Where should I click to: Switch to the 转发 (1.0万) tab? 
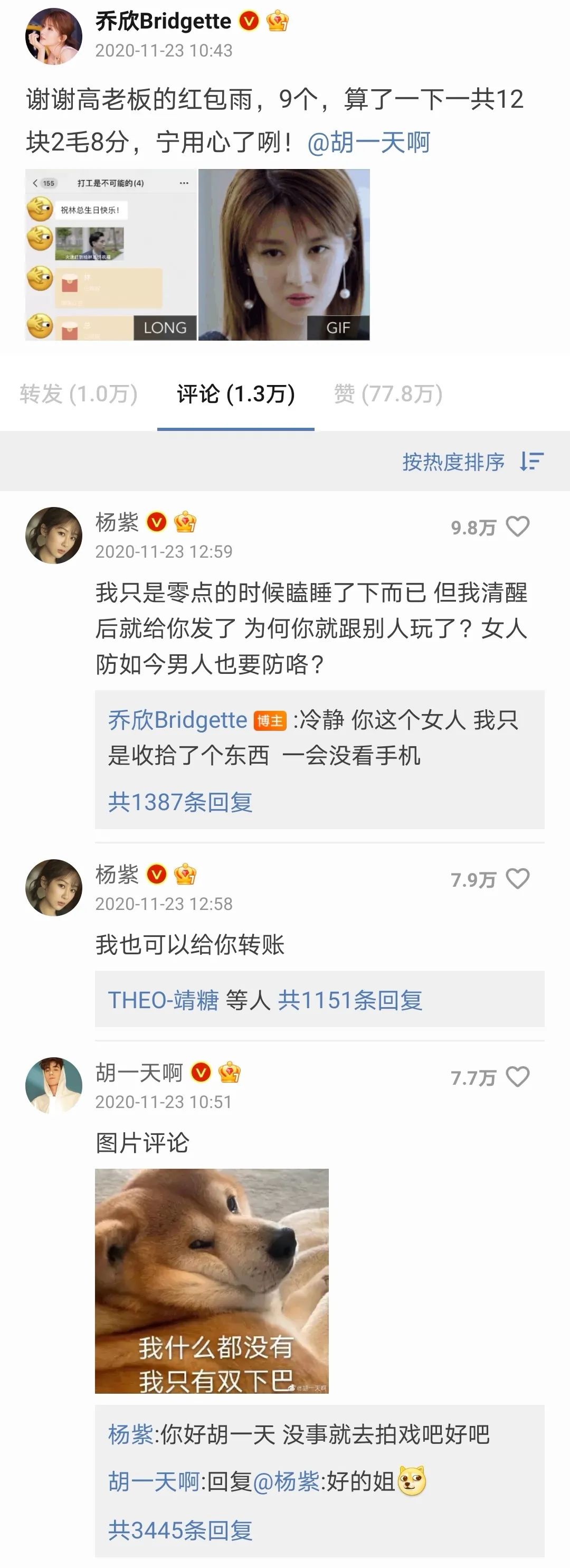(79, 395)
